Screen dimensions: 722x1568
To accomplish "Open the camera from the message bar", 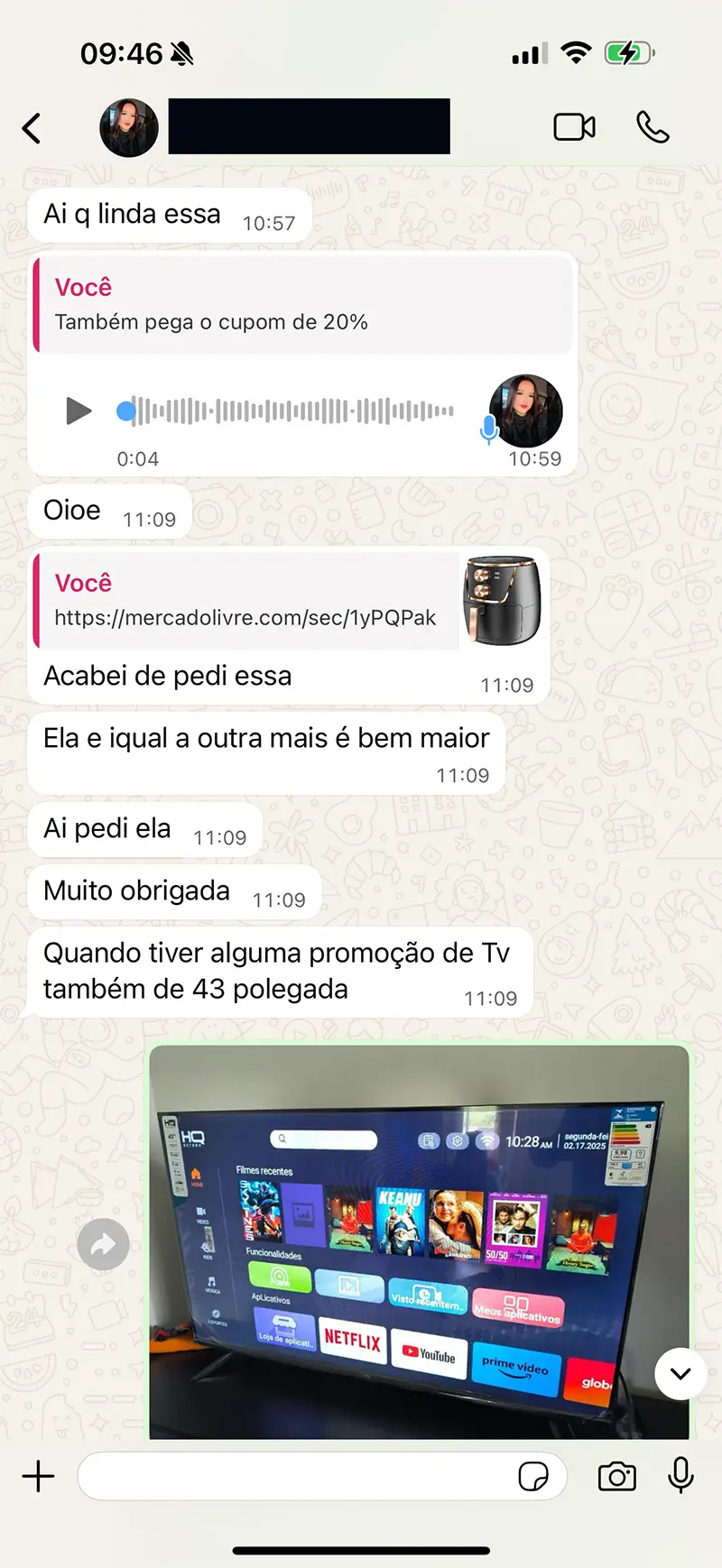I will pos(616,1477).
